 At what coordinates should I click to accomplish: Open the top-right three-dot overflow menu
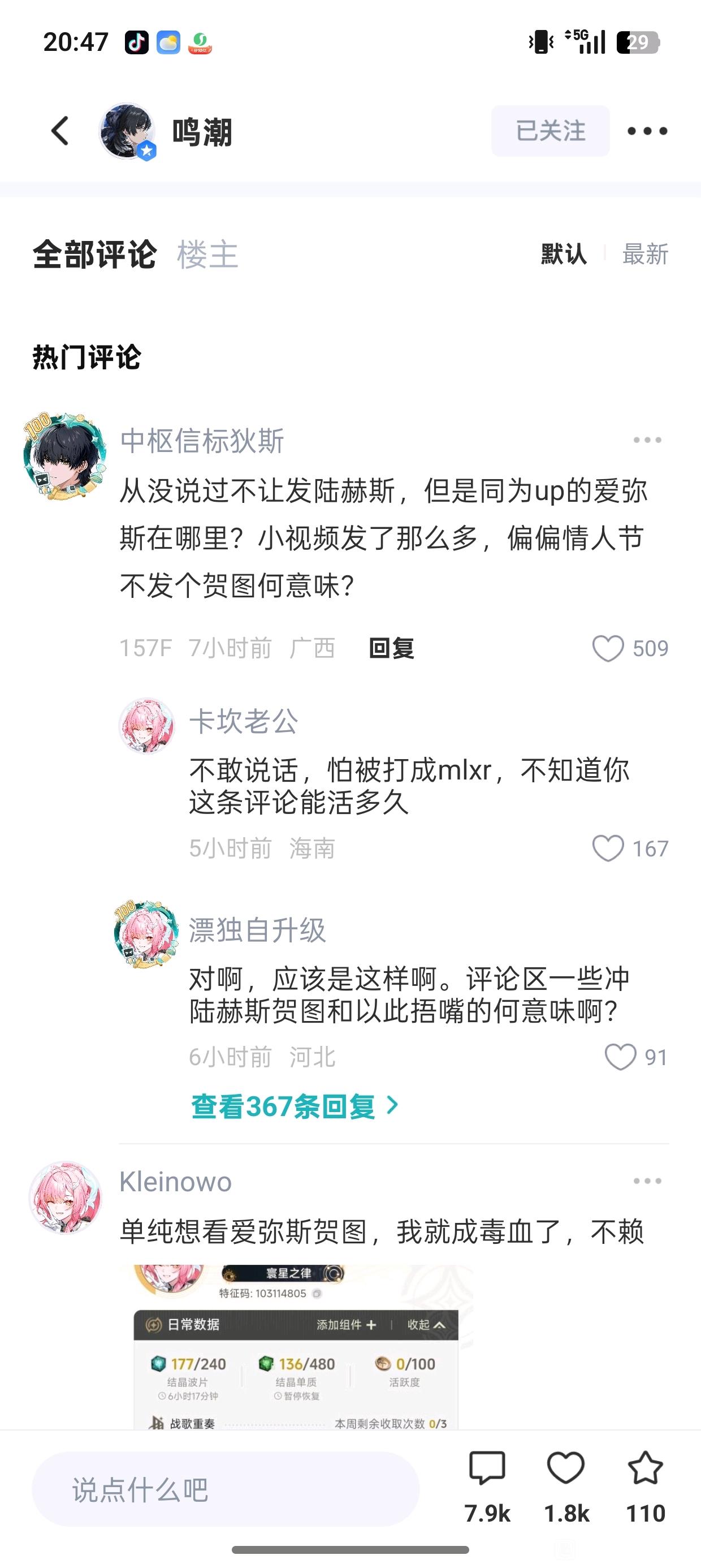point(647,131)
